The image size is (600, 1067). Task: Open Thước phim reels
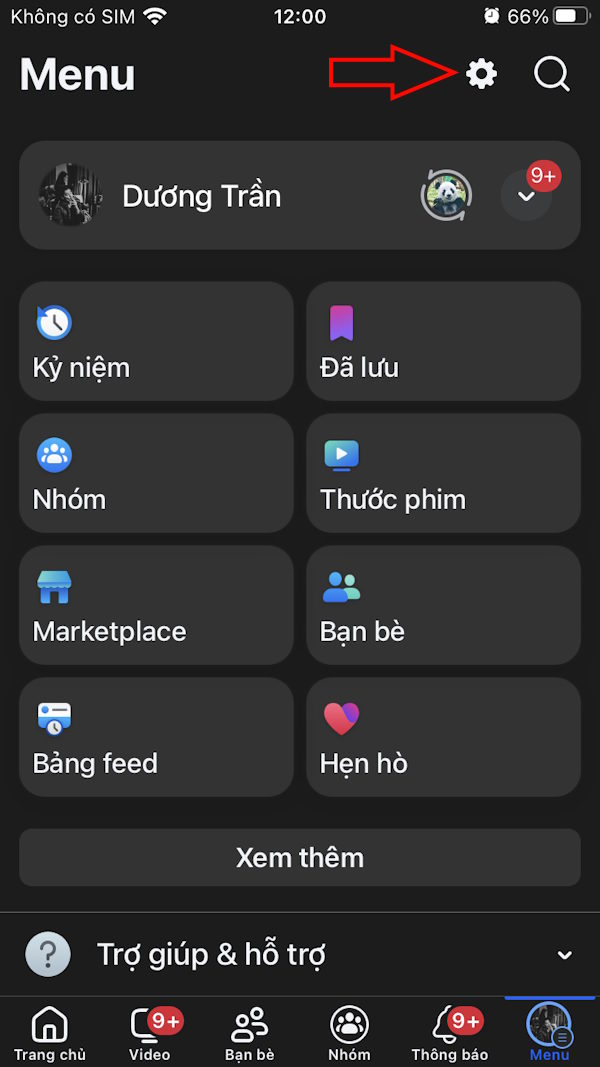point(443,473)
